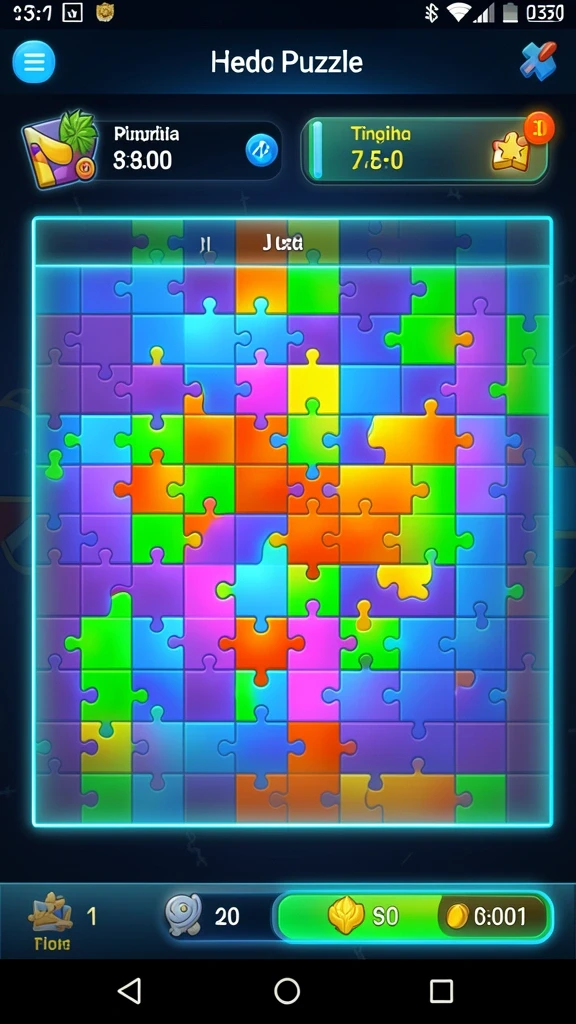Open the Tingiha reward panel

pos(424,150)
